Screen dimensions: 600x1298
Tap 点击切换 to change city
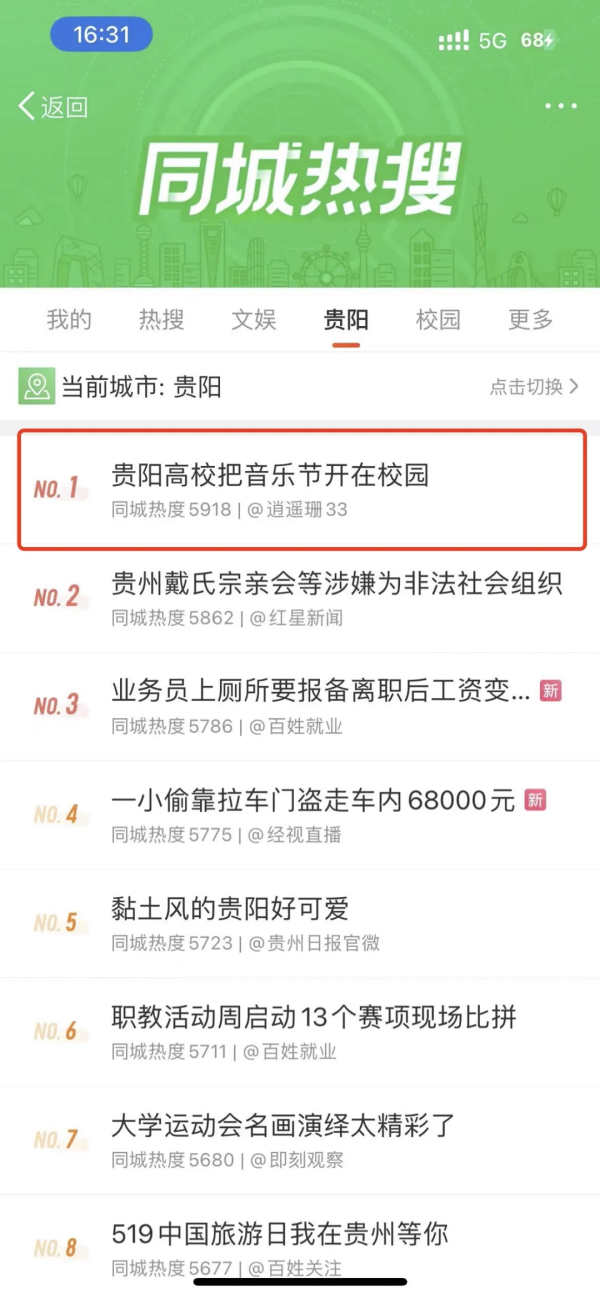535,386
